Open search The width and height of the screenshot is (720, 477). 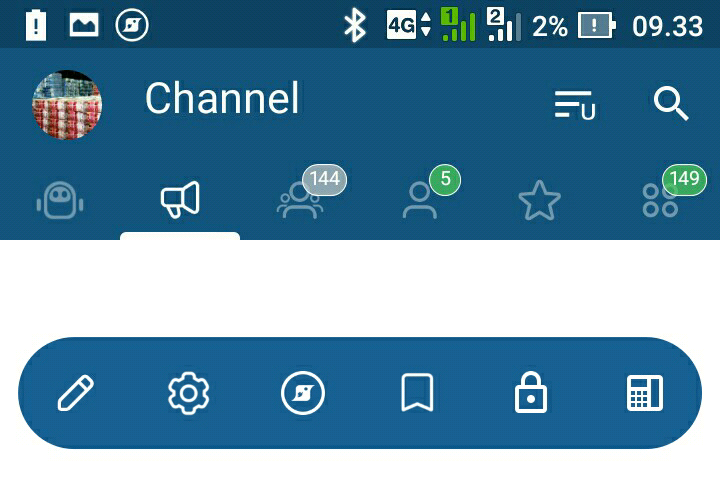point(671,103)
